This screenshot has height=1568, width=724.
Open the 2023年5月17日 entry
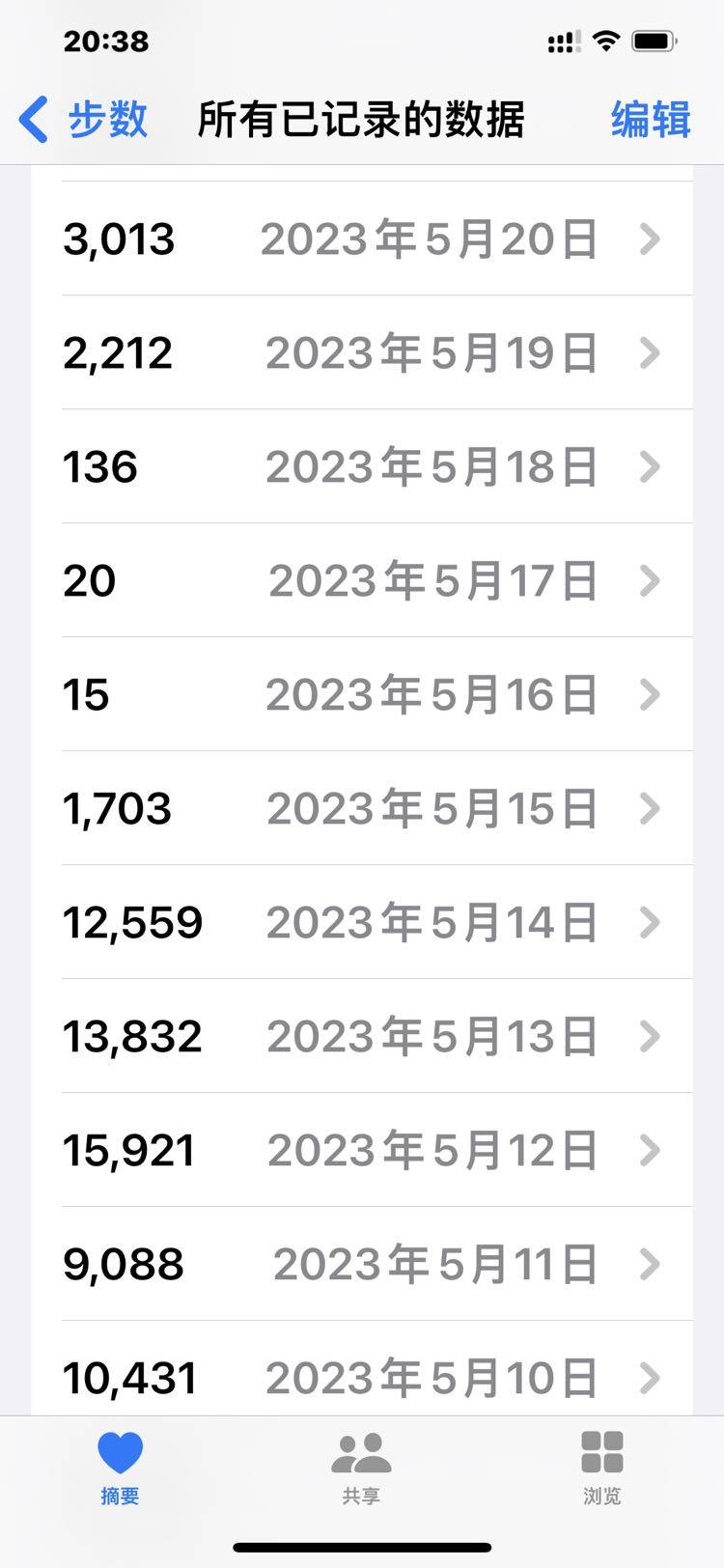coord(362,580)
